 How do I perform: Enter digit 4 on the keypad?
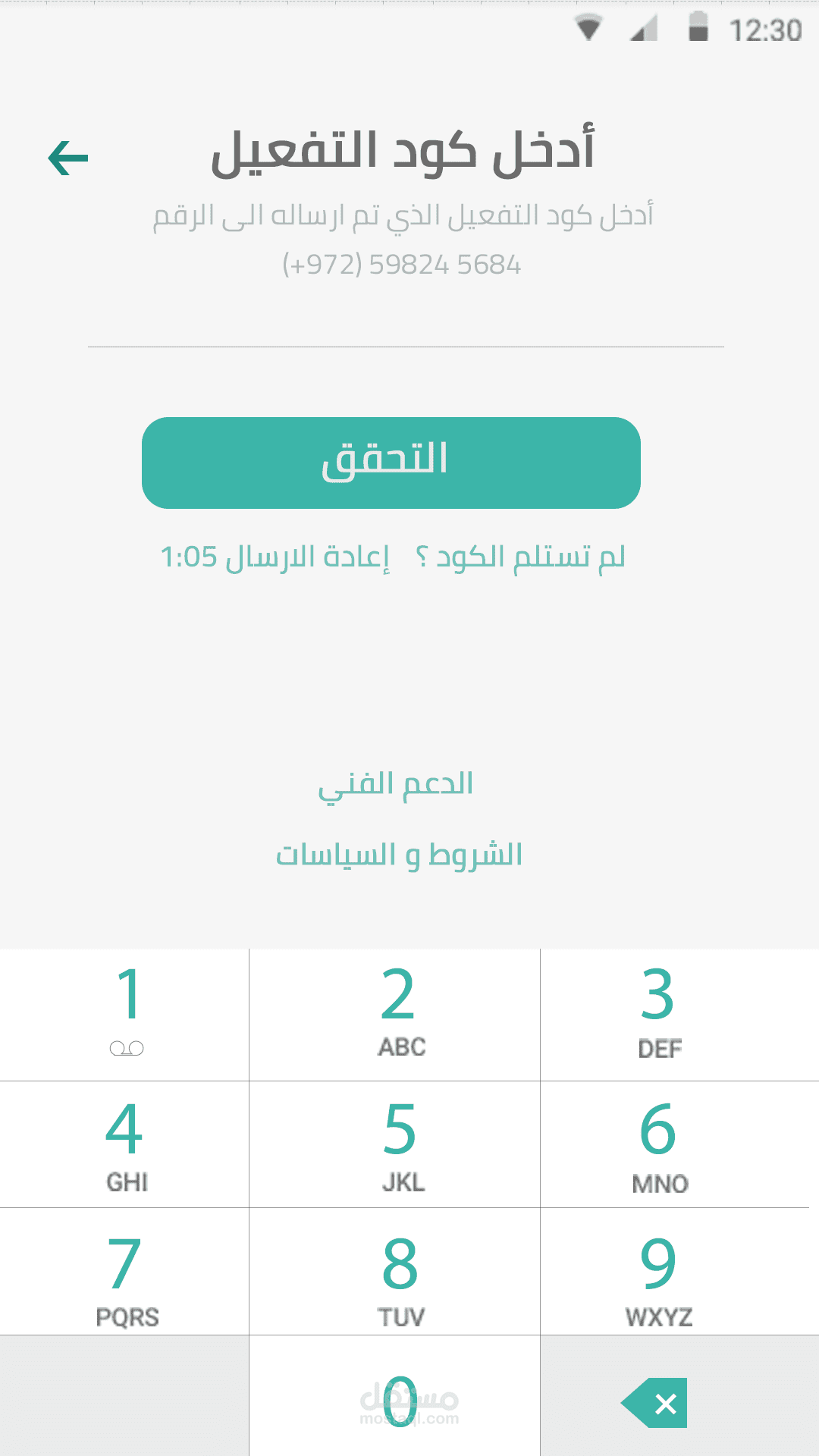(124, 1144)
